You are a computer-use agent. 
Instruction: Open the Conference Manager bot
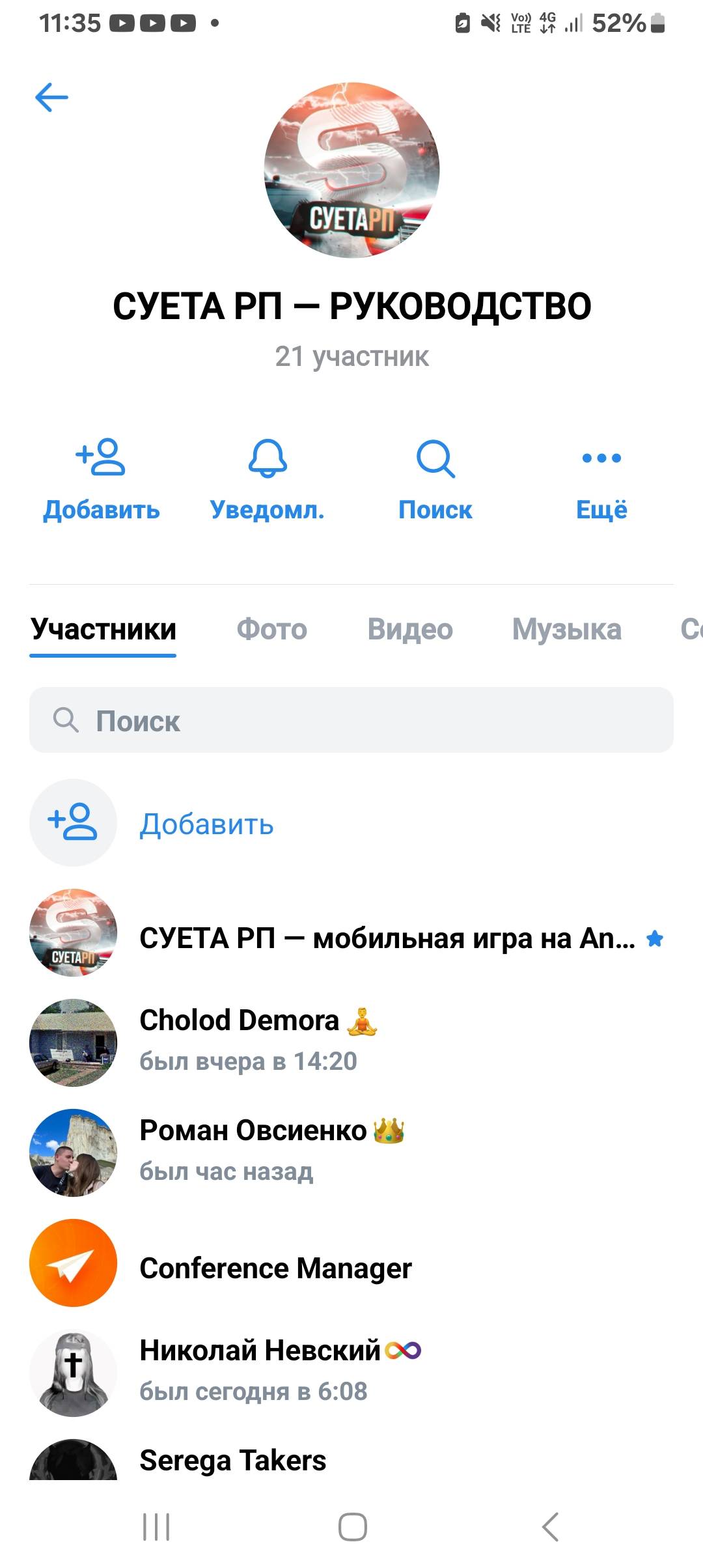(275, 1267)
